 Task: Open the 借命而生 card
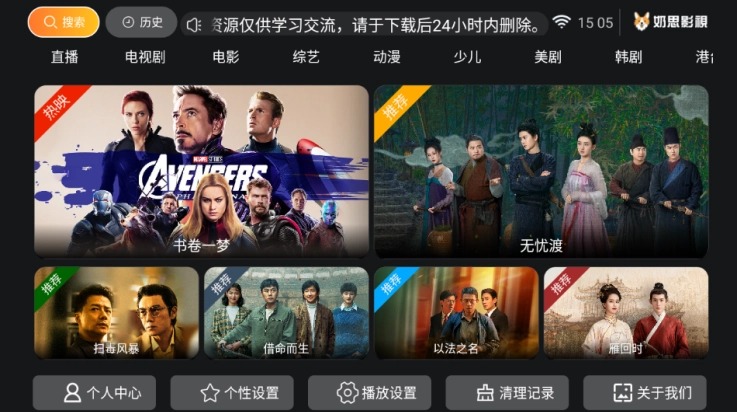coord(285,313)
